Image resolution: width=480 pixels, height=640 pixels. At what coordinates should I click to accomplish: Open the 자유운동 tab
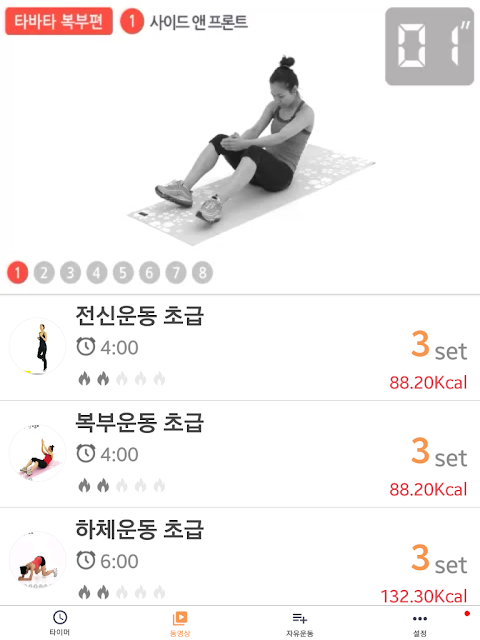click(x=300, y=623)
